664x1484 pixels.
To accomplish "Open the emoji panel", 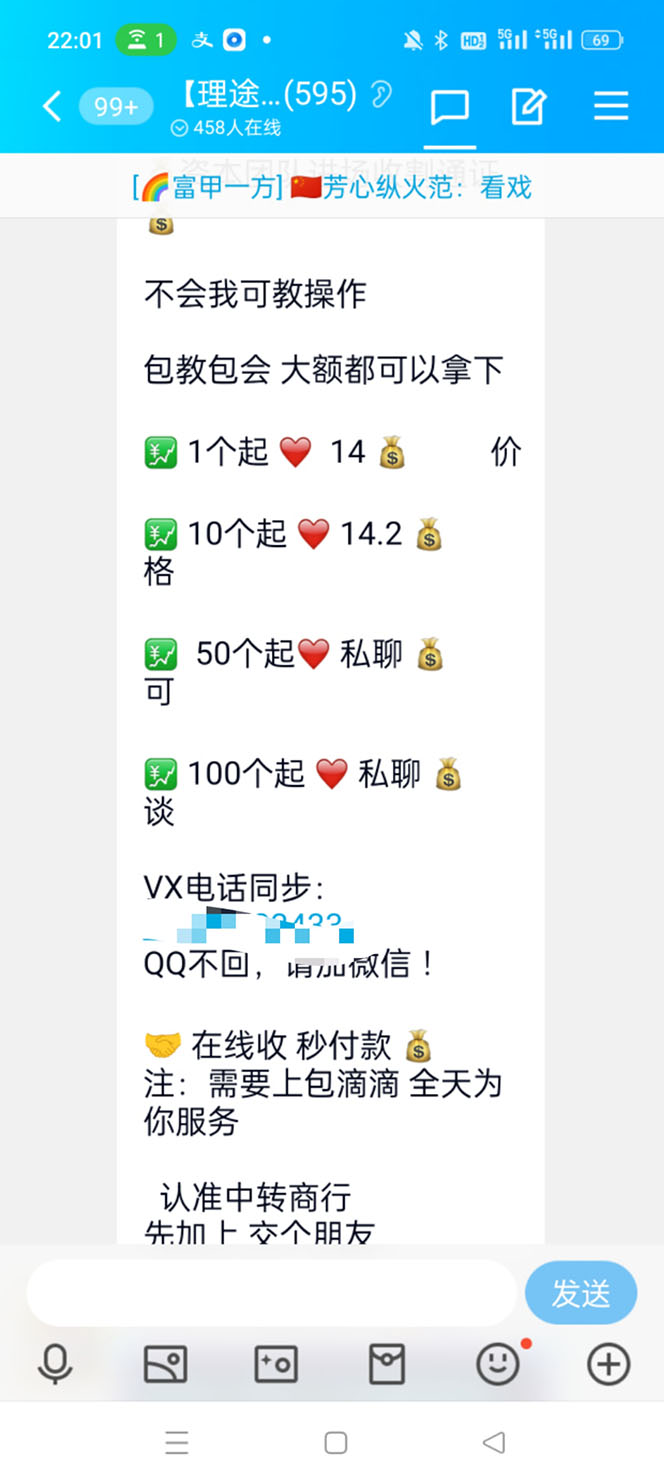I will [498, 1363].
